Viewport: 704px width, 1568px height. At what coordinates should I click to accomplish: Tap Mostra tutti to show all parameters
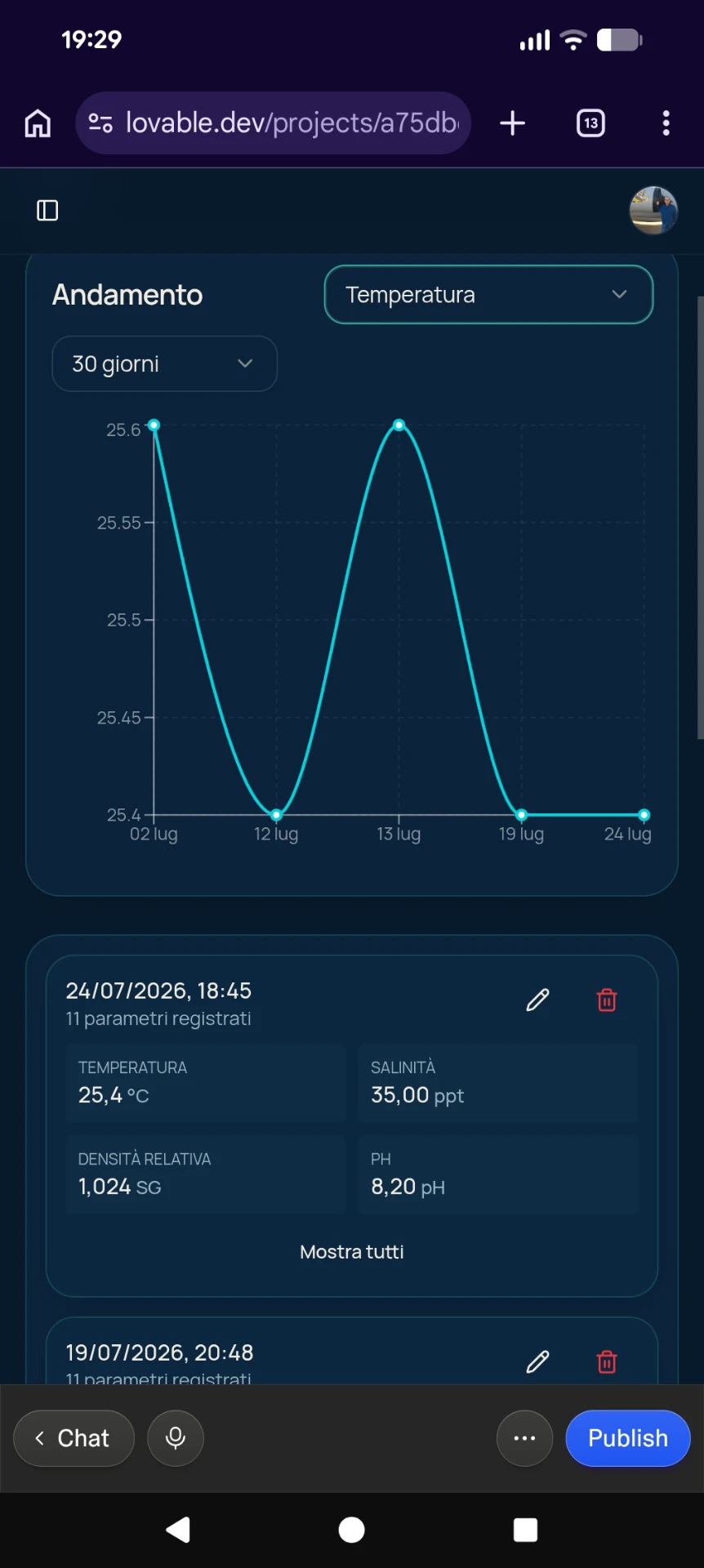pyautogui.click(x=352, y=1252)
